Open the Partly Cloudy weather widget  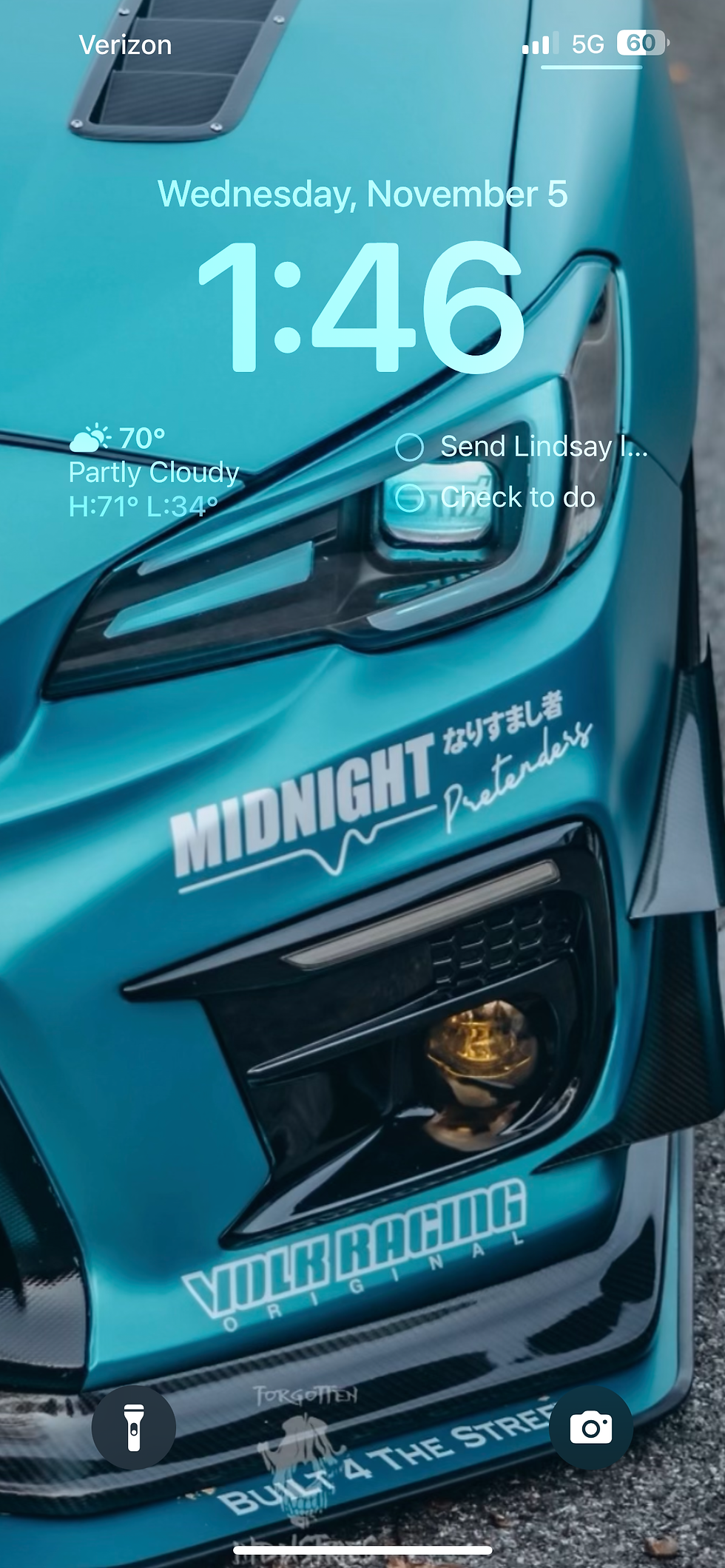pyautogui.click(x=154, y=472)
